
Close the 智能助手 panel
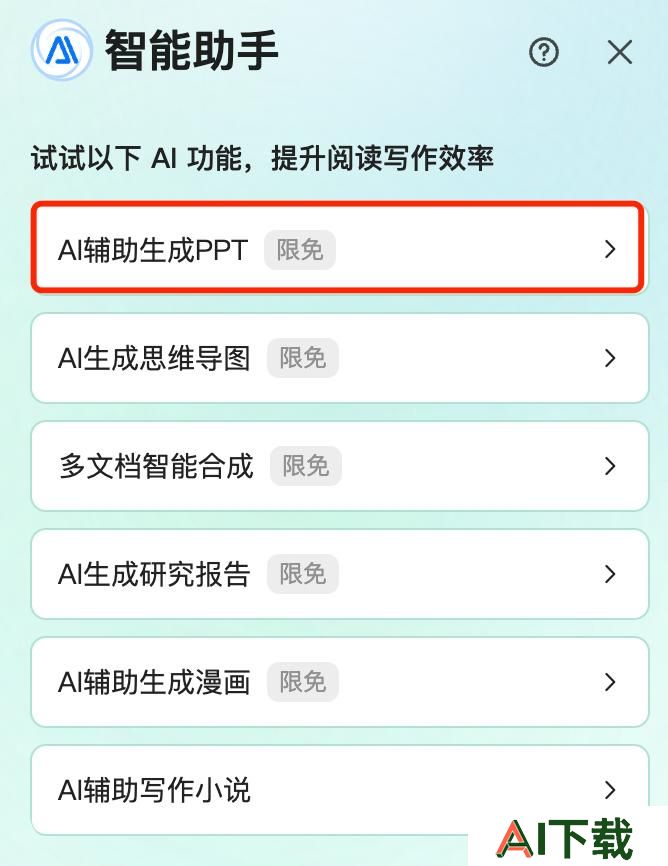click(620, 52)
